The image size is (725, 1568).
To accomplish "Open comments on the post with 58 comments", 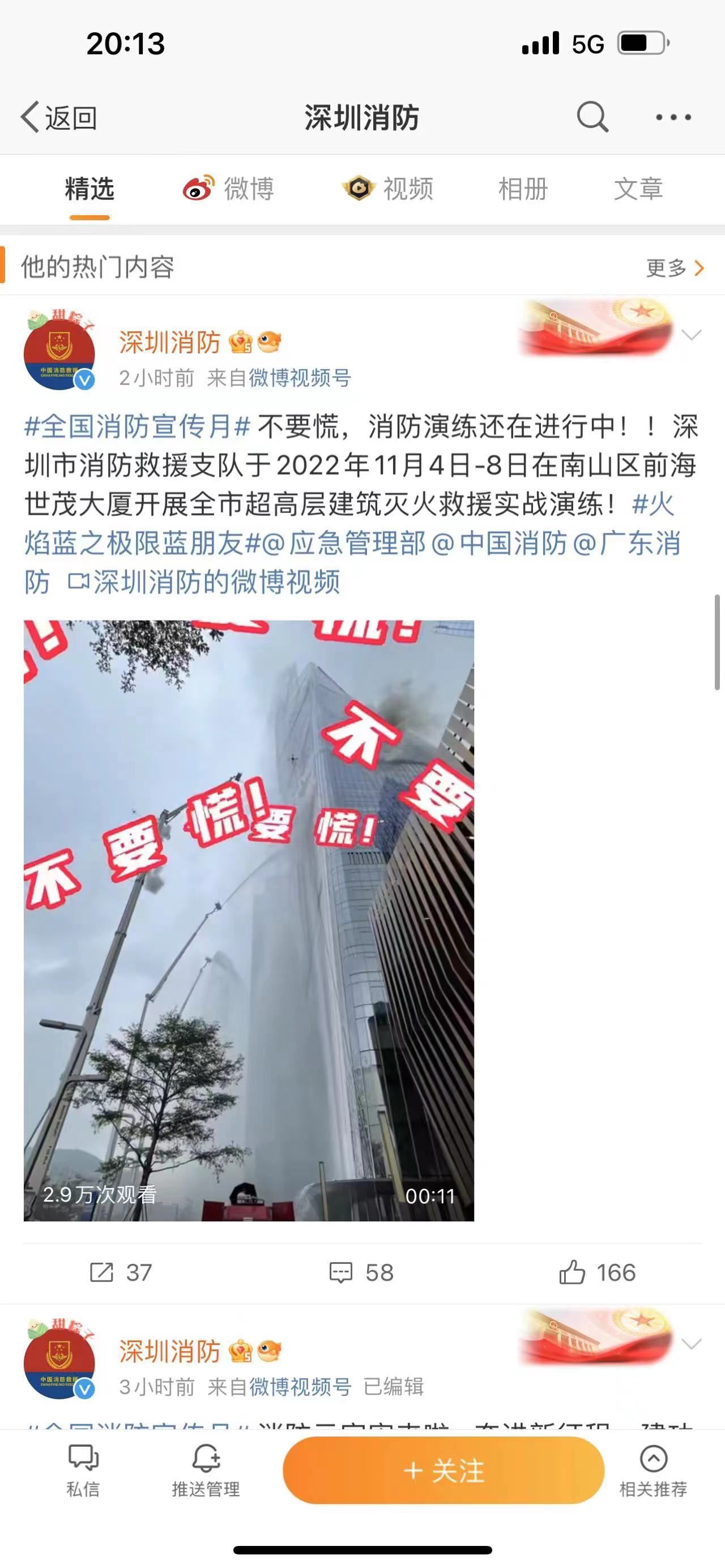I will pyautogui.click(x=361, y=1273).
